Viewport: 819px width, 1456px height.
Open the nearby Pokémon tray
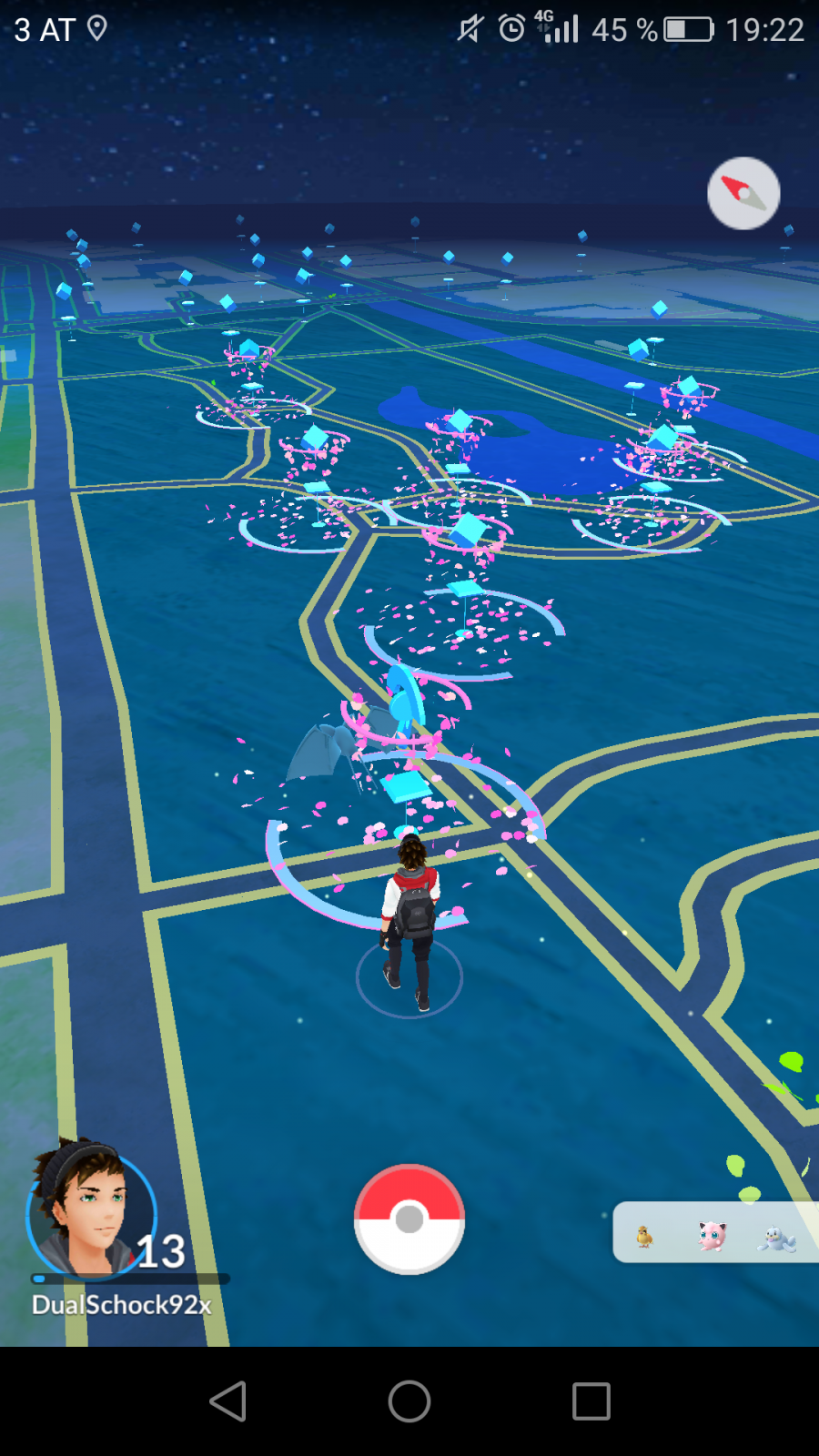click(715, 1233)
